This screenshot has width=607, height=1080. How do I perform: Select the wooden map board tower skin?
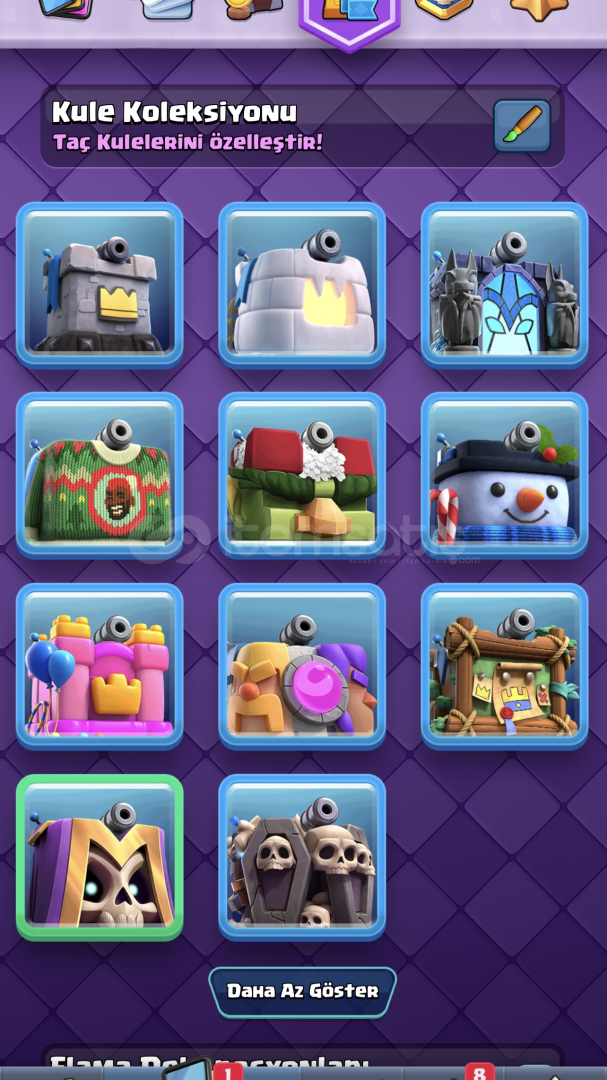504,667
